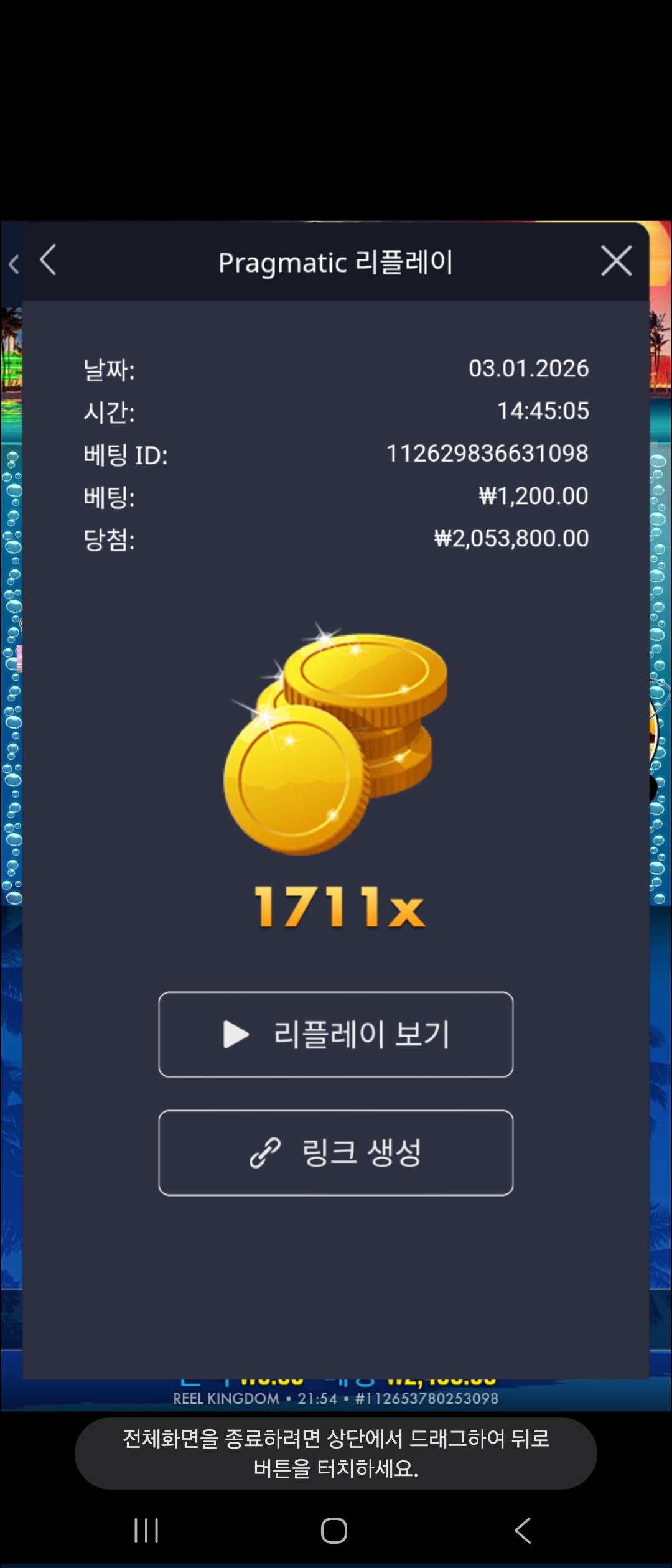This screenshot has height=1568, width=672.
Task: Close the Pragmatic 리플레이 dialog
Action: pos(616,261)
